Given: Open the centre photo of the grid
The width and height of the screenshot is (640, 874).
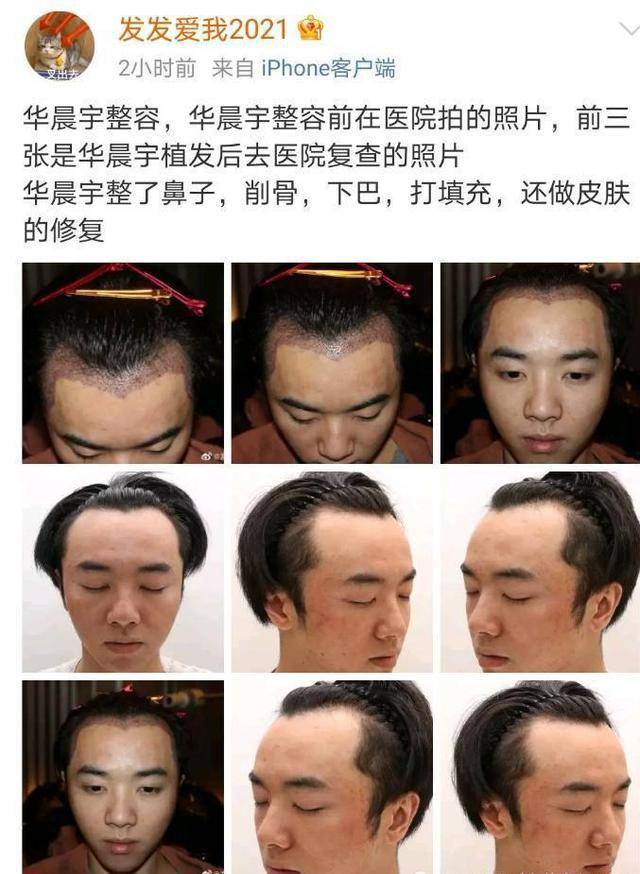Looking at the screenshot, I should click(332, 571).
